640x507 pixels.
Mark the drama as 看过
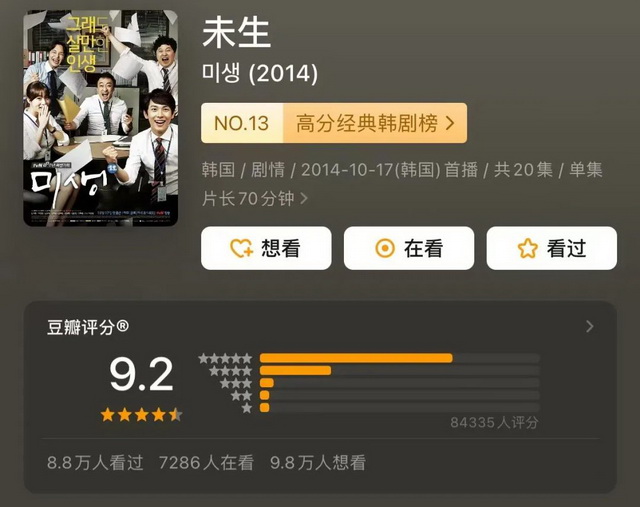[551, 249]
